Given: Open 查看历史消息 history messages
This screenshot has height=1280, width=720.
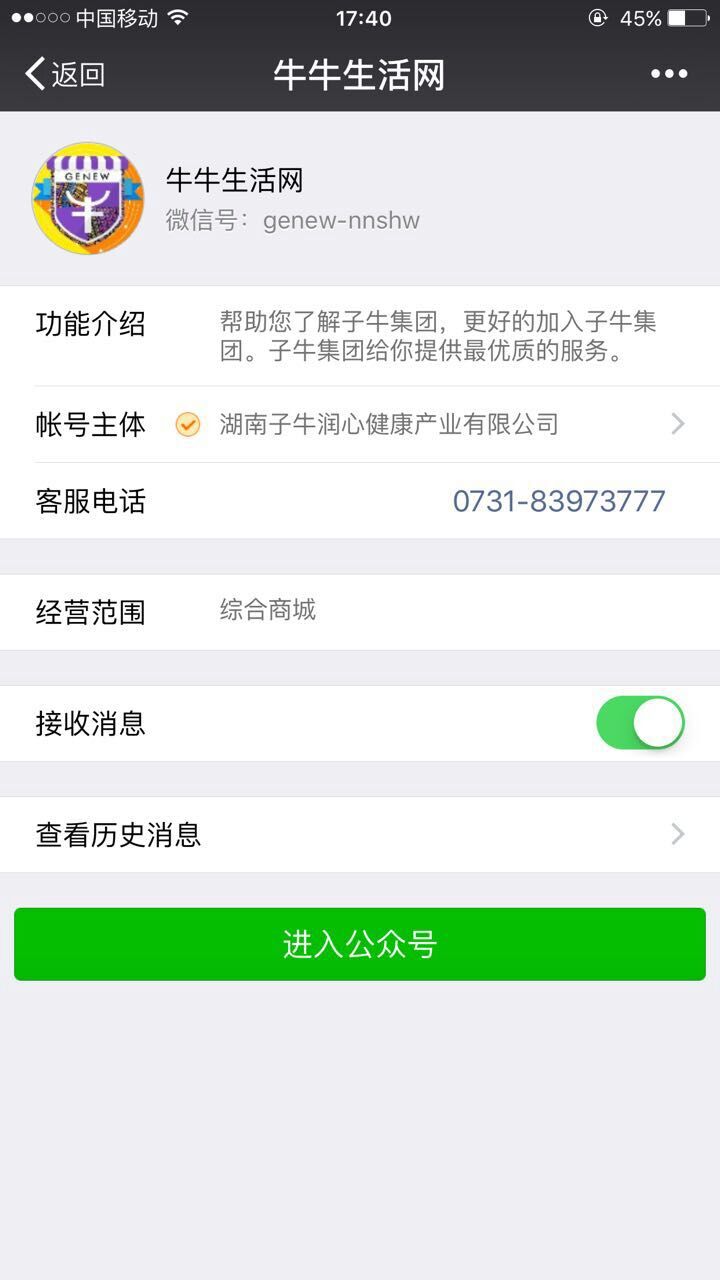Looking at the screenshot, I should click(360, 834).
